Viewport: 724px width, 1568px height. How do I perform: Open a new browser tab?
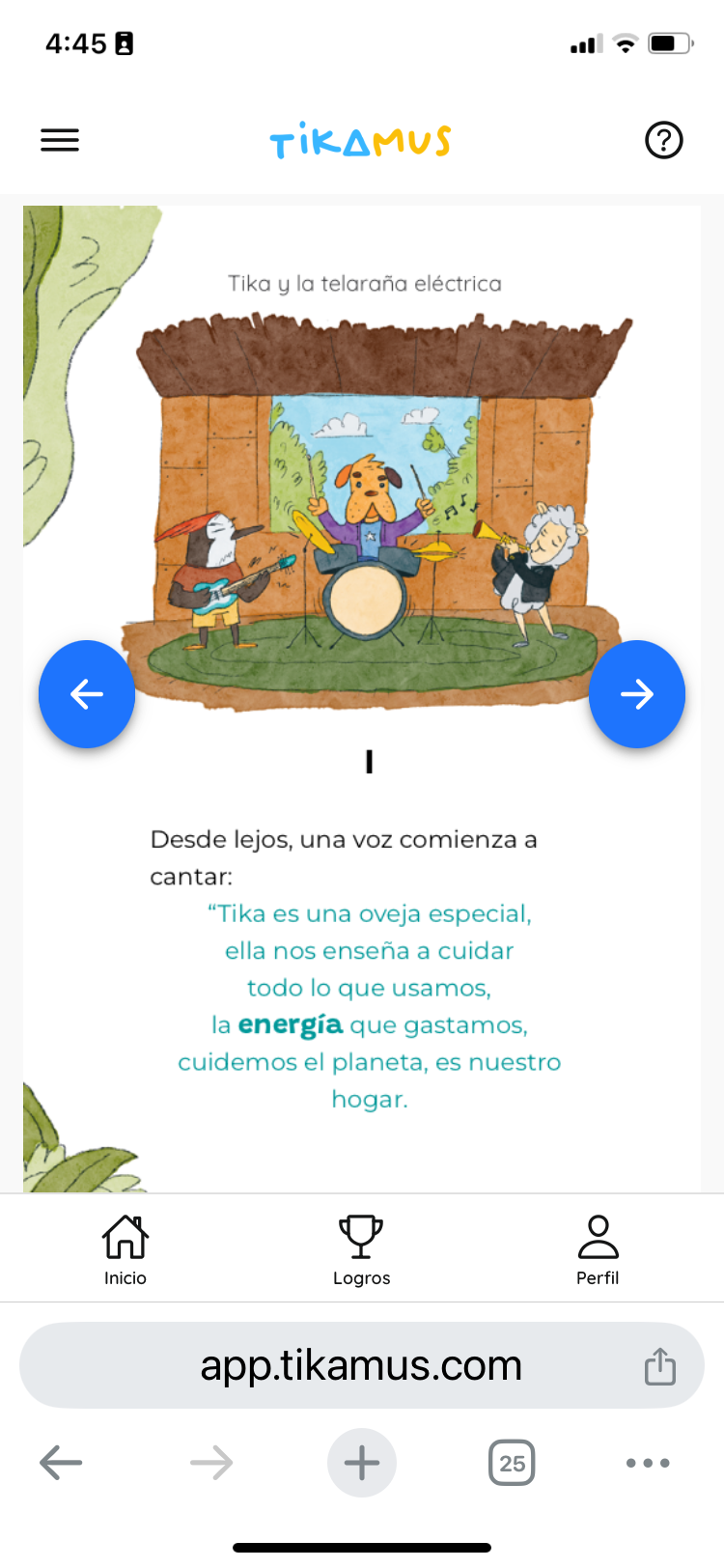pyautogui.click(x=362, y=1463)
